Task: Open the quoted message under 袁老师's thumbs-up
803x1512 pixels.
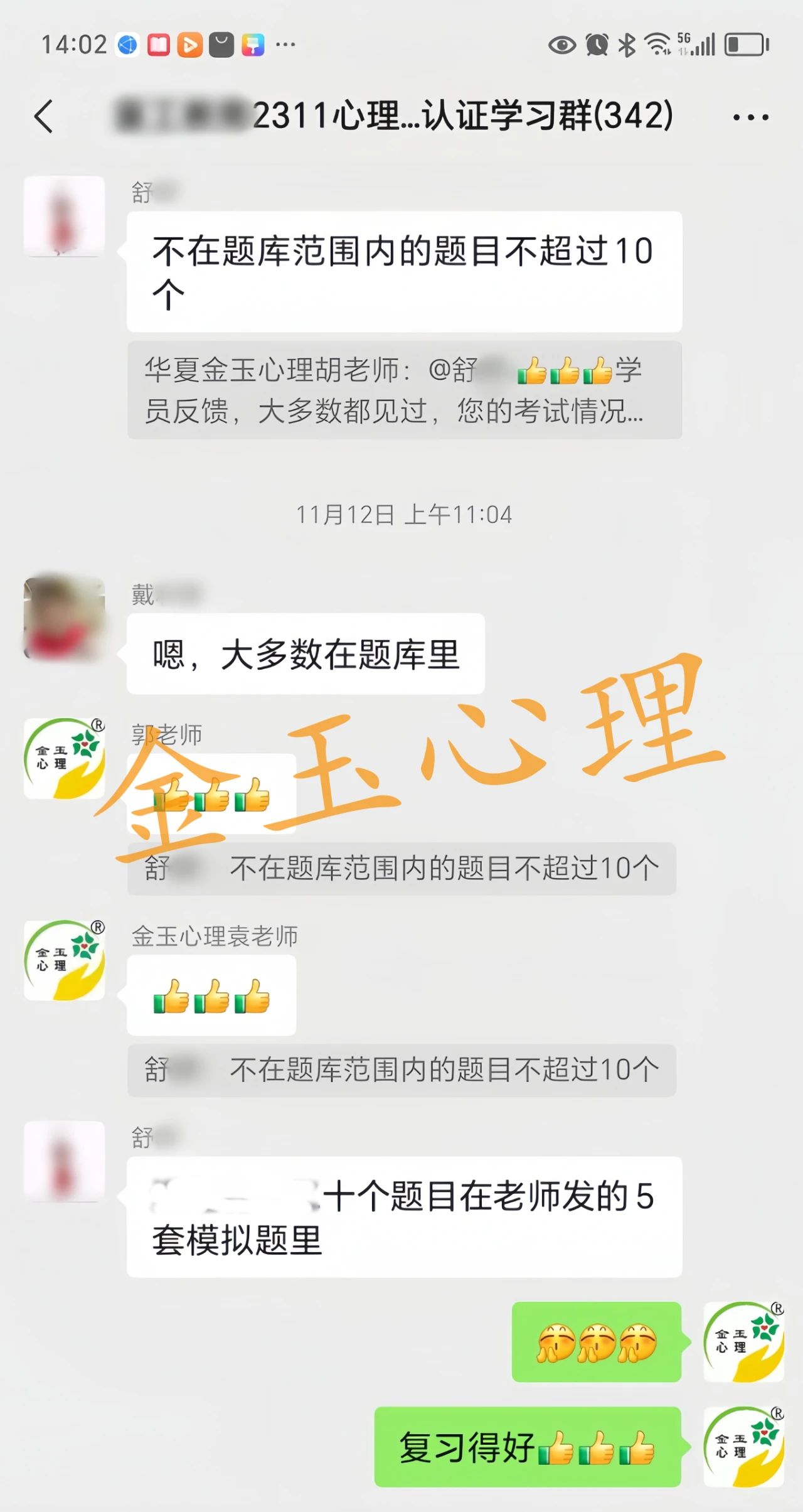Action: coord(401,1070)
